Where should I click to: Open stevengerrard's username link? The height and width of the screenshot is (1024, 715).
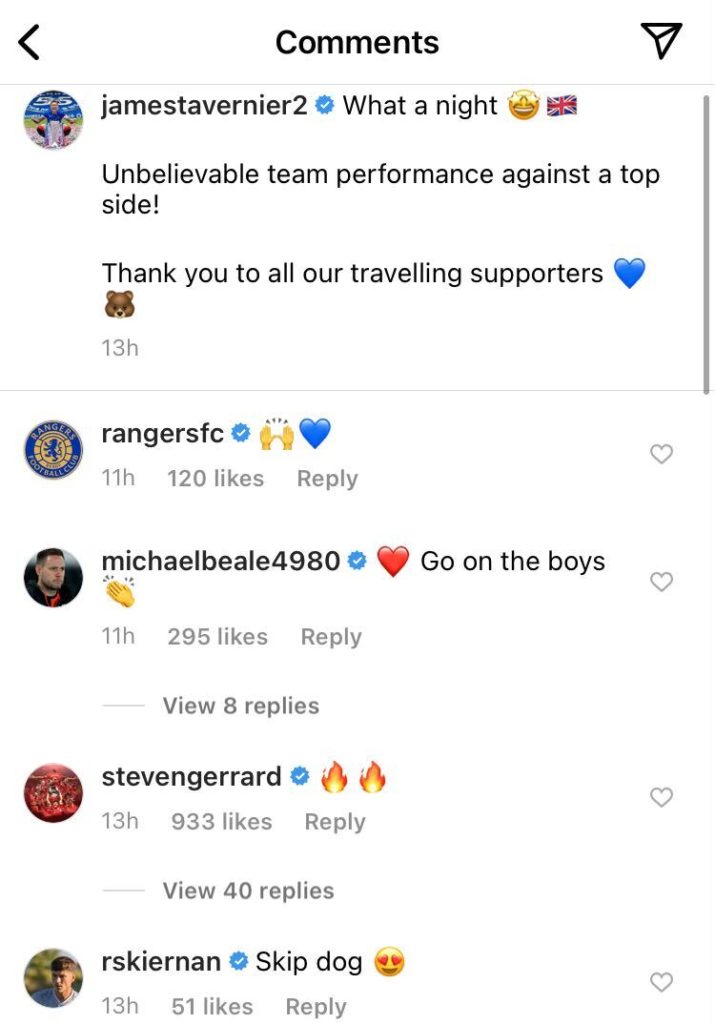click(191, 777)
